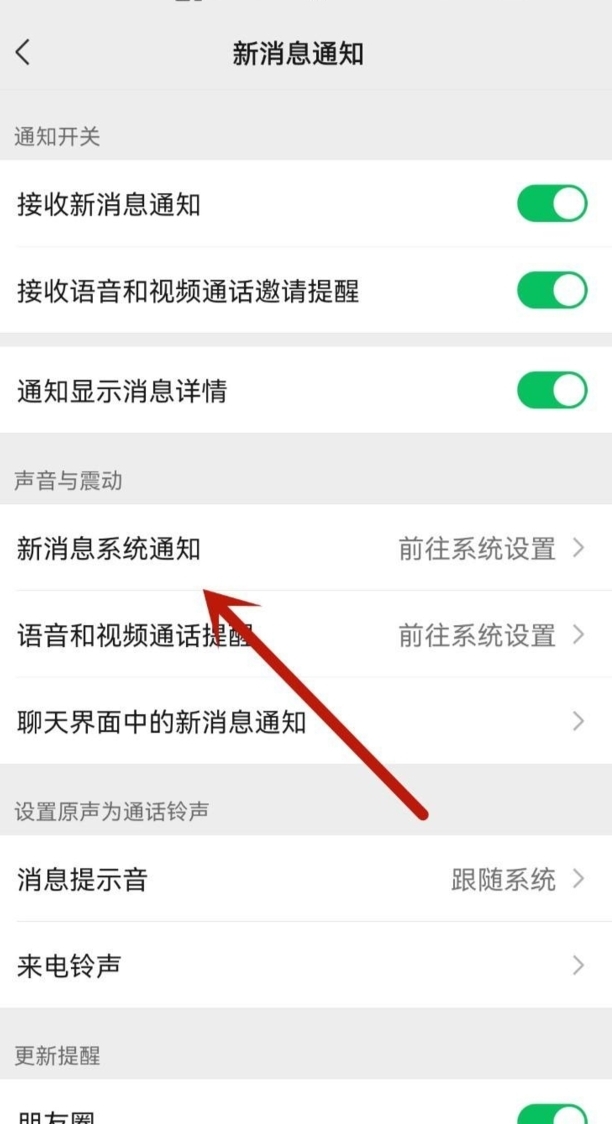Disable 接收语音和视频通话邀请提醒
The image size is (612, 1124).
pyautogui.click(x=552, y=290)
